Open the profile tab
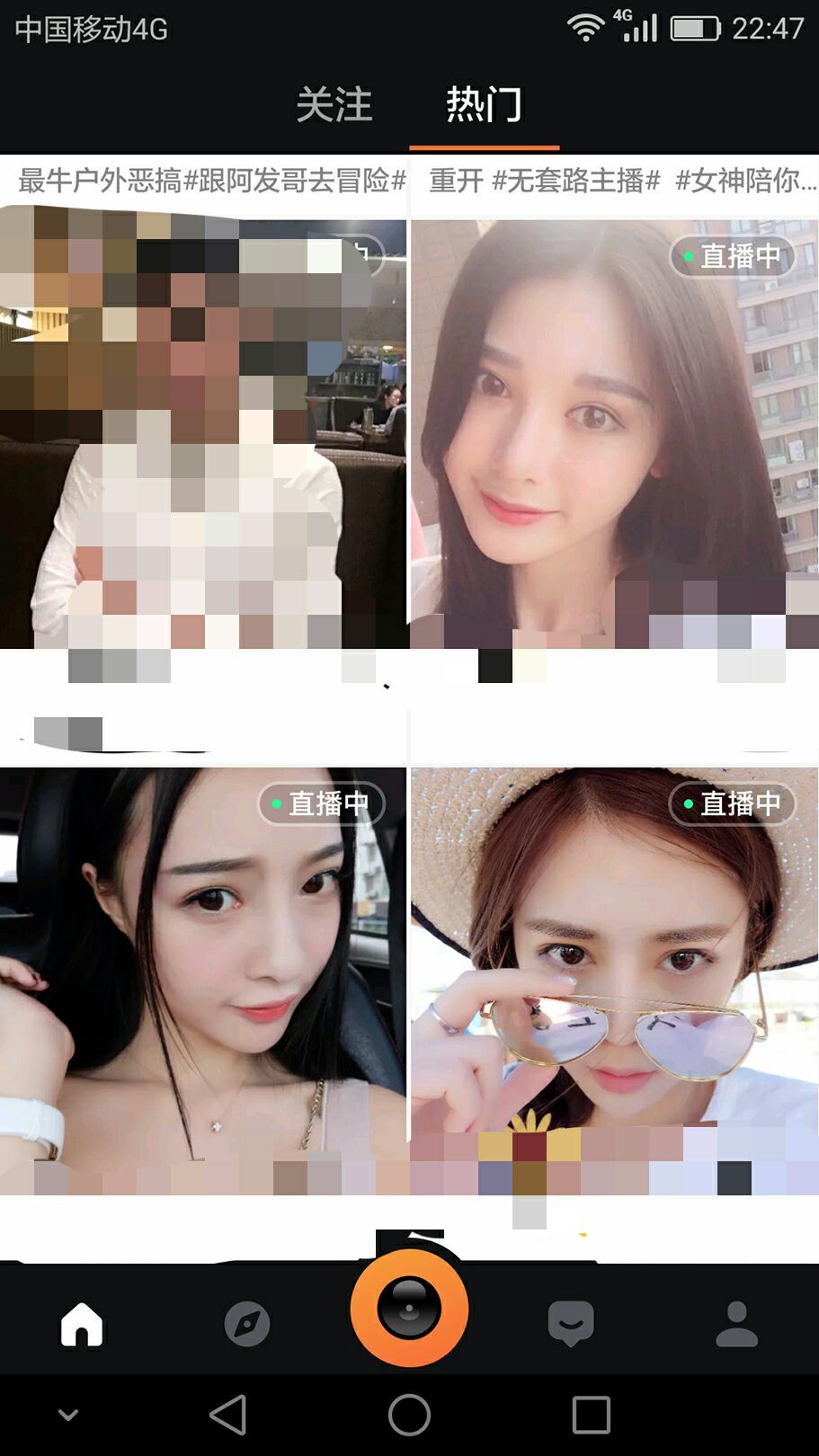819x1456 pixels. (x=736, y=1324)
